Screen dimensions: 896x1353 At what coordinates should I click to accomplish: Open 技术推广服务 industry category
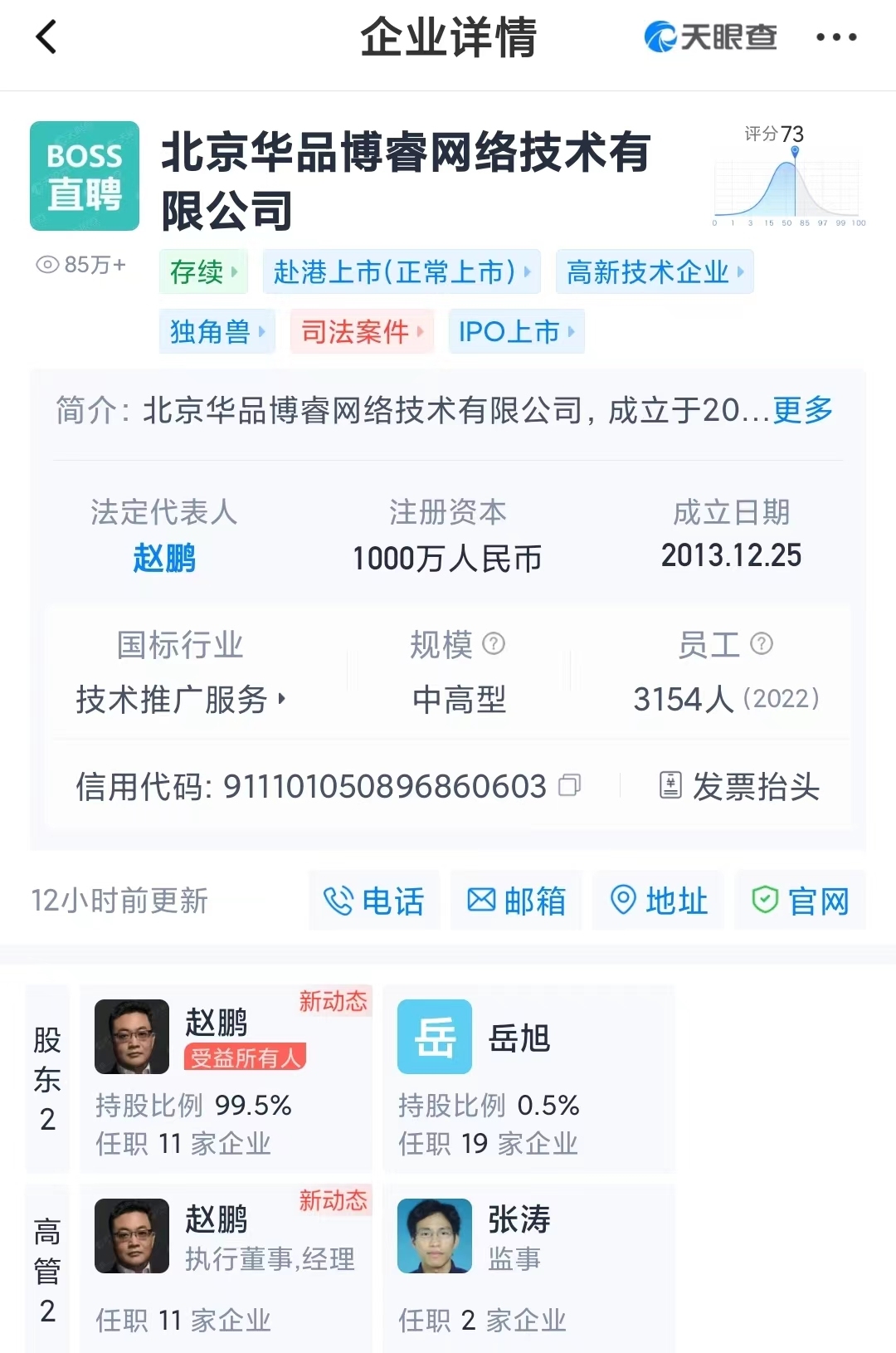pyautogui.click(x=180, y=699)
